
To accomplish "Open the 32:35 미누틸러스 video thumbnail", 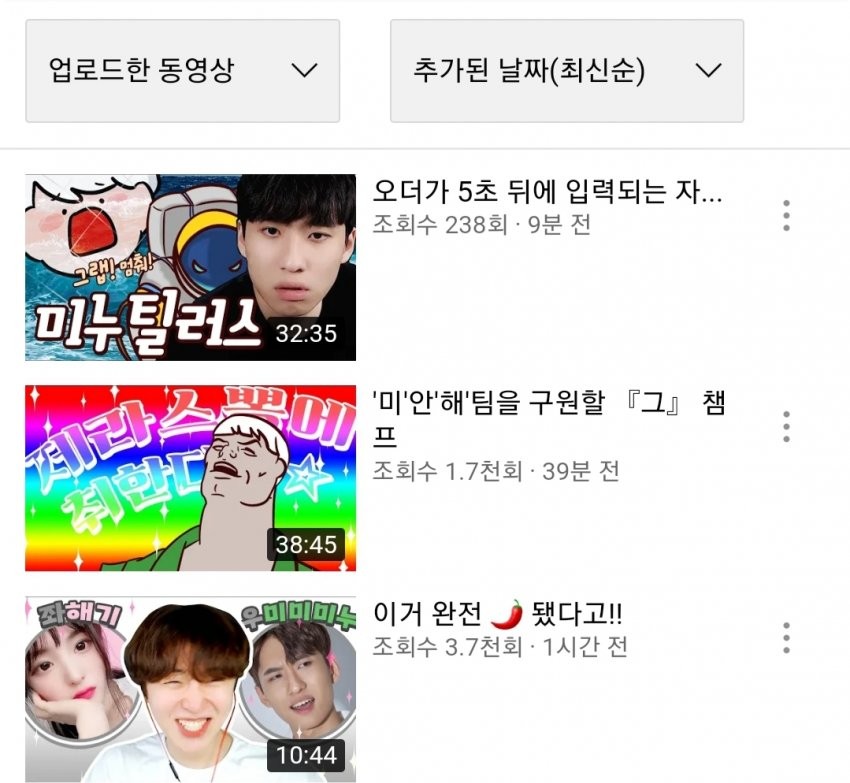I will click(190, 267).
